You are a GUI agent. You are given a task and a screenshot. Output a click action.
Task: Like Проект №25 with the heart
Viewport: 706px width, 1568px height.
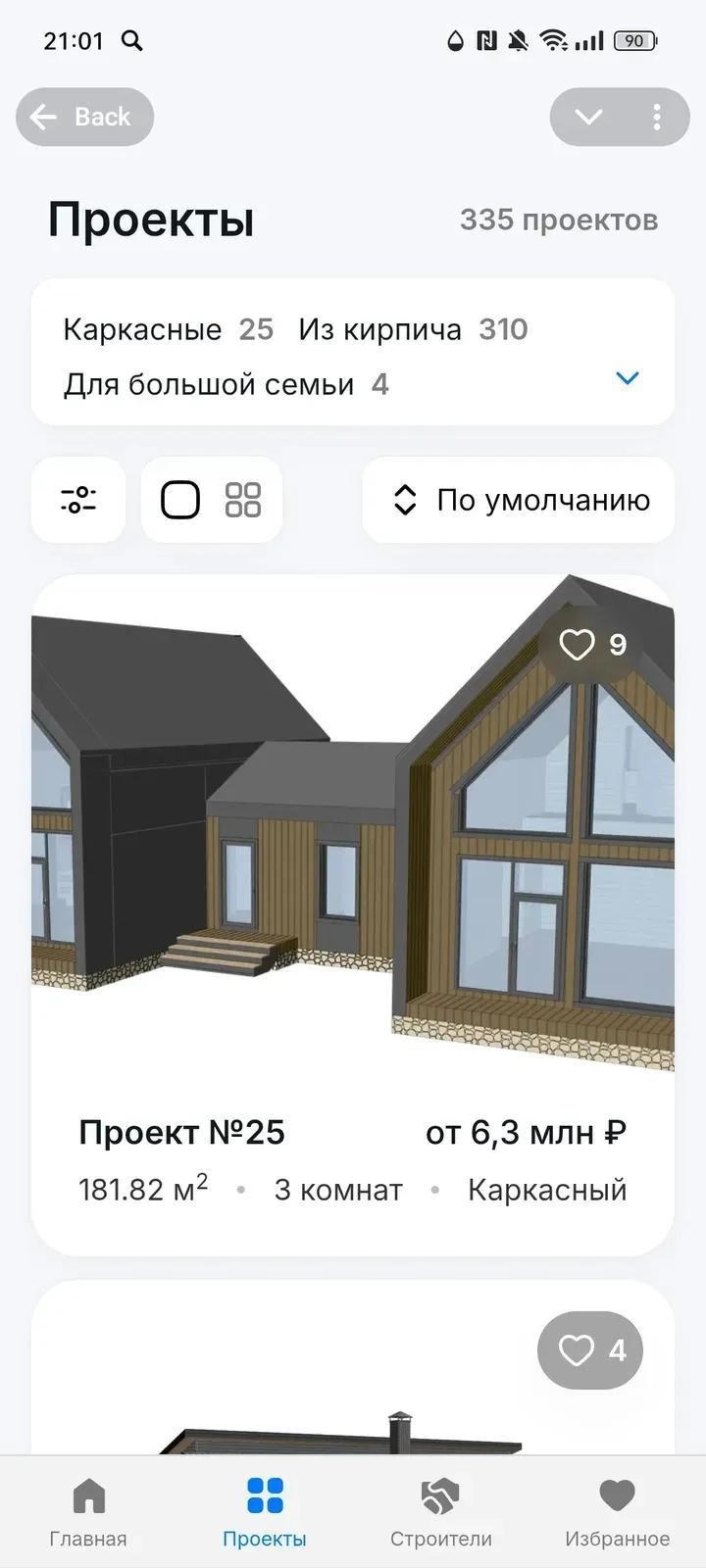590,644
